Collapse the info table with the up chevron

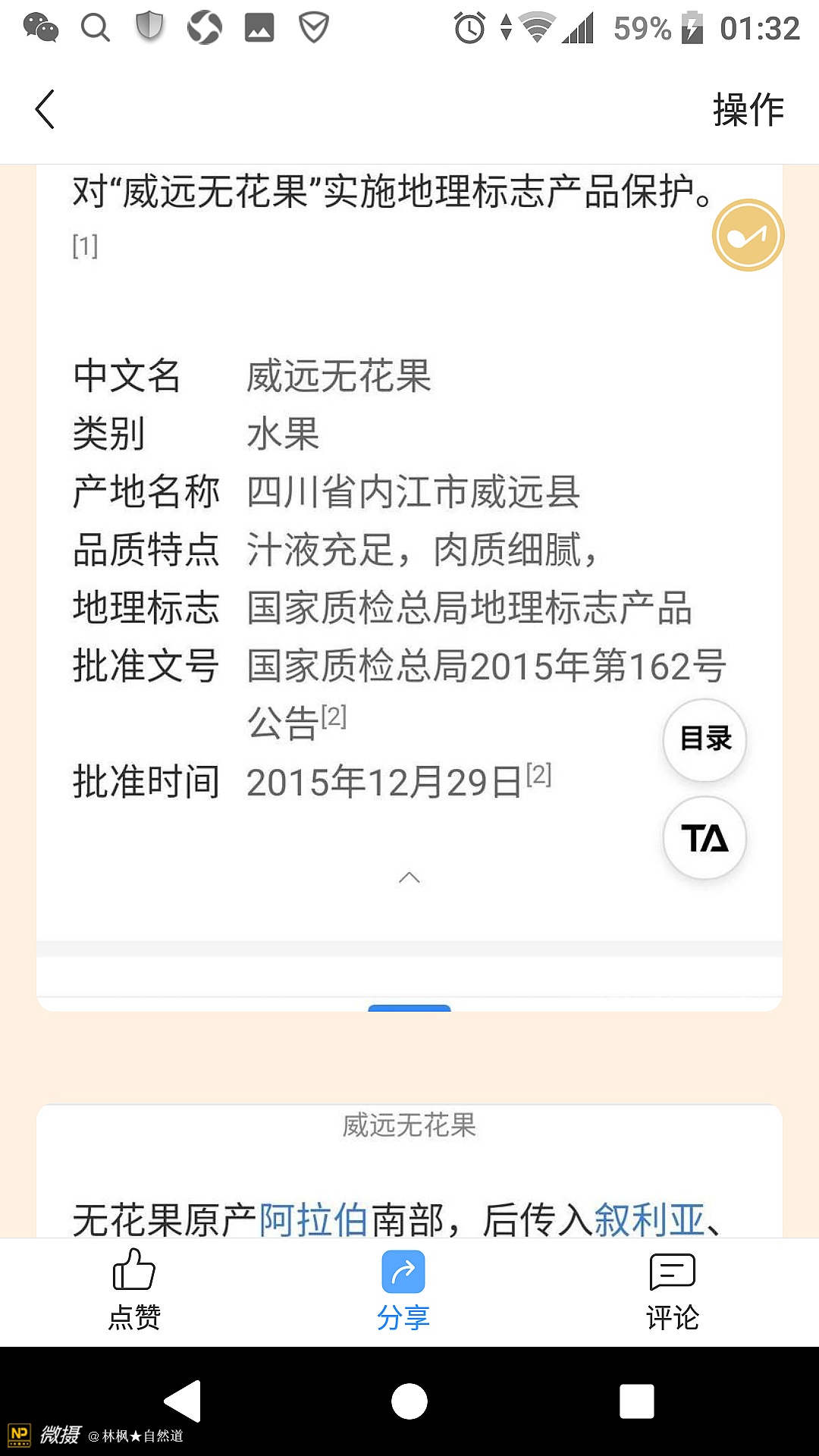409,877
